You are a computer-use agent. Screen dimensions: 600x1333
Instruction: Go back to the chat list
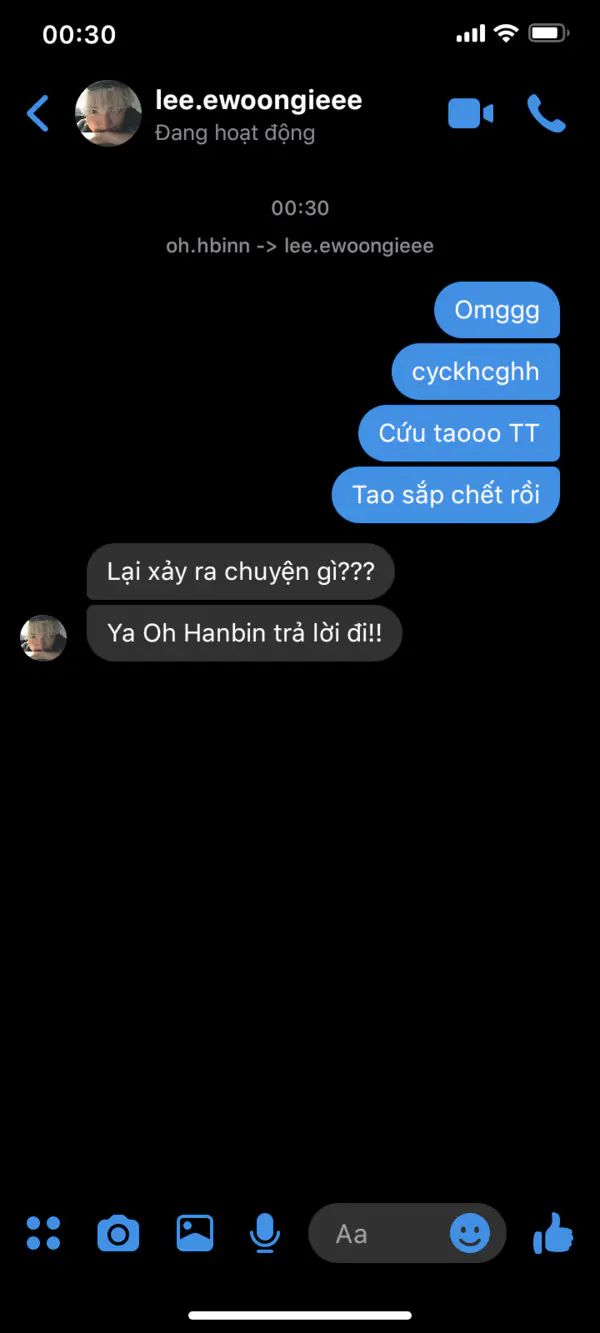click(x=38, y=114)
